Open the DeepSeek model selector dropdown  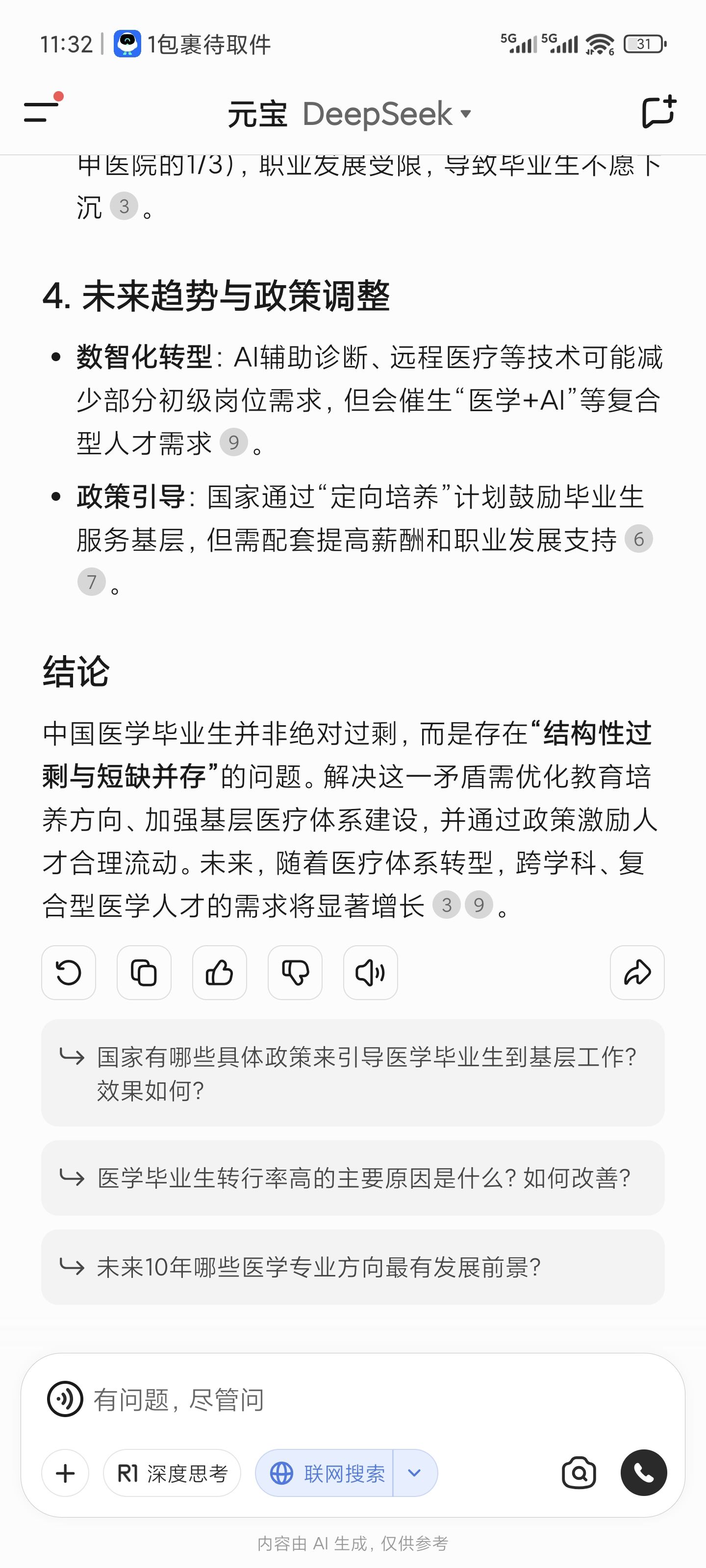coord(387,114)
